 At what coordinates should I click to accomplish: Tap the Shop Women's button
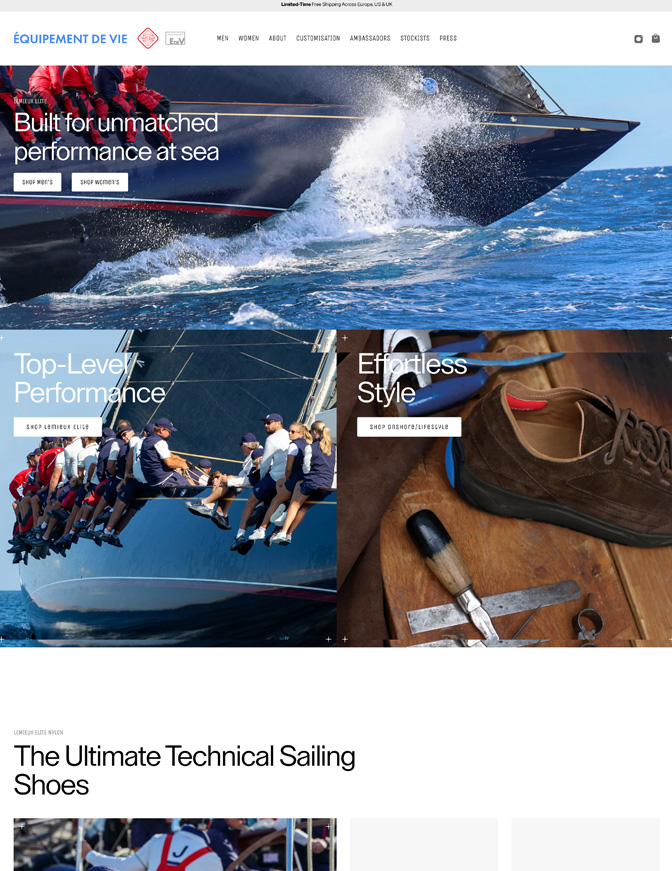(99, 182)
